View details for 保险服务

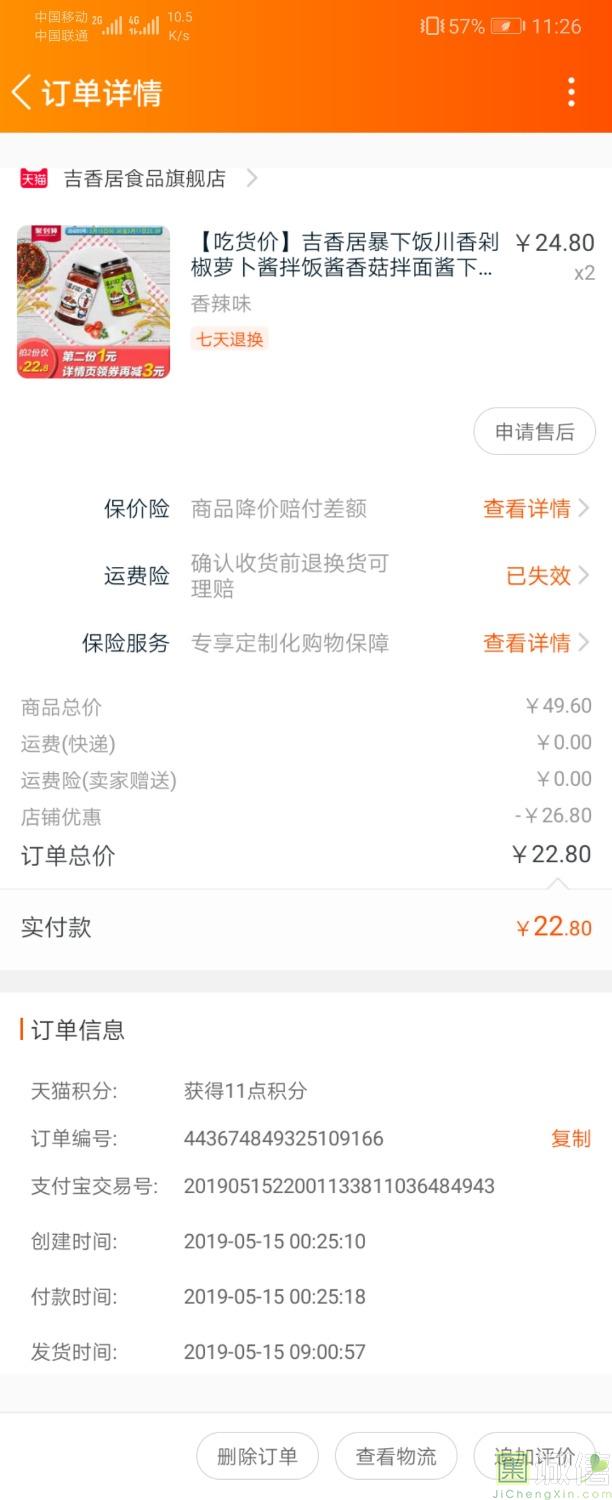(x=535, y=643)
